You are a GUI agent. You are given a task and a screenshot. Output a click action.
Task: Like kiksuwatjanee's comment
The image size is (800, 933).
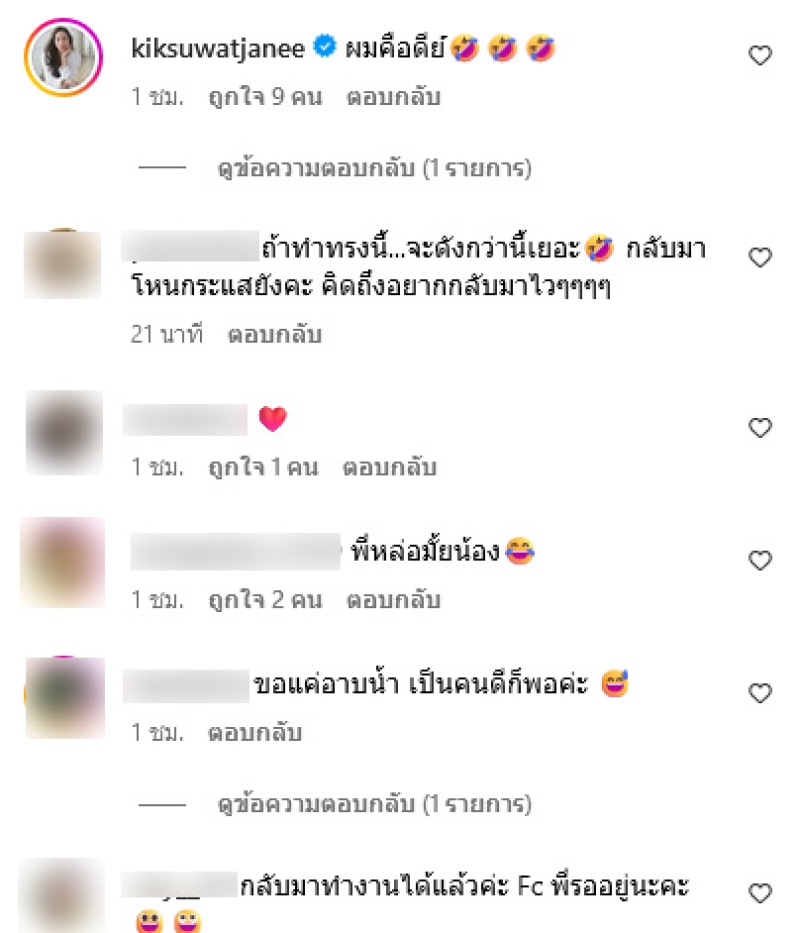click(760, 56)
